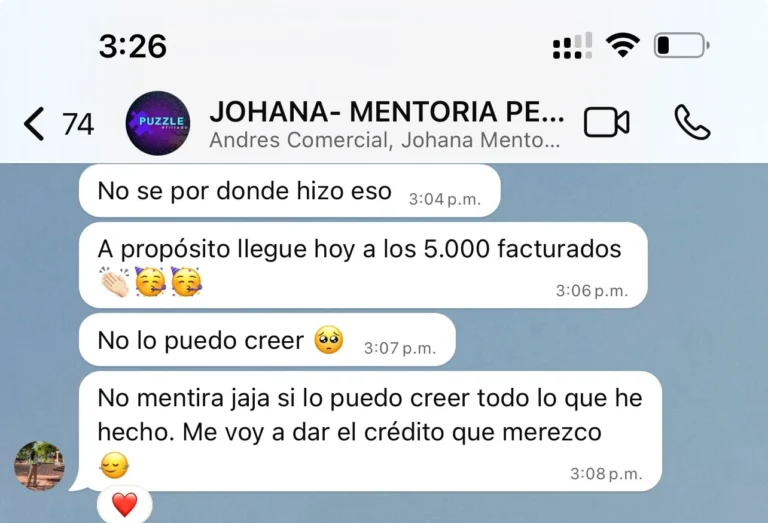Screen dimensions: 768x523
Task: Open JOHANA- MENTORIA group info
Action: (386, 124)
